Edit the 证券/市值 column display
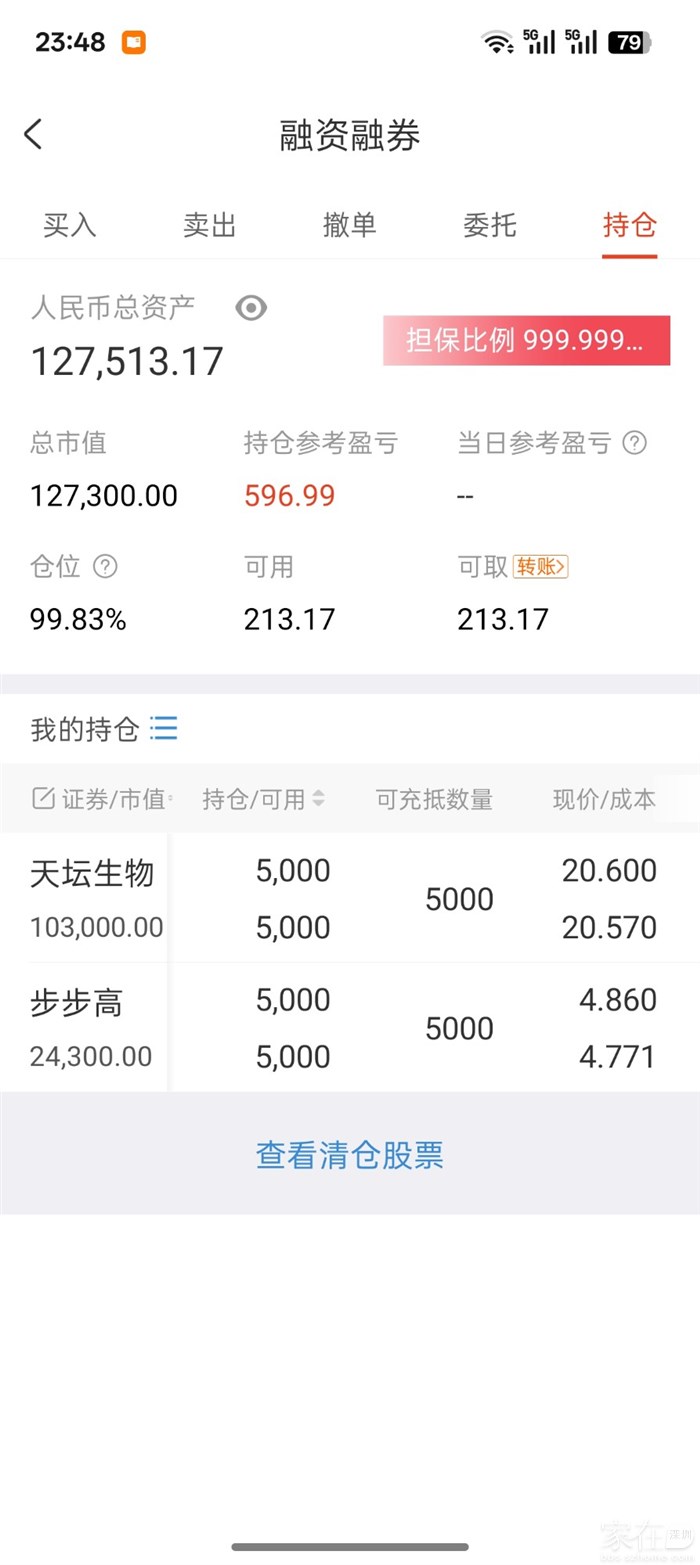Viewport: 700px width, 1565px height. point(44,798)
